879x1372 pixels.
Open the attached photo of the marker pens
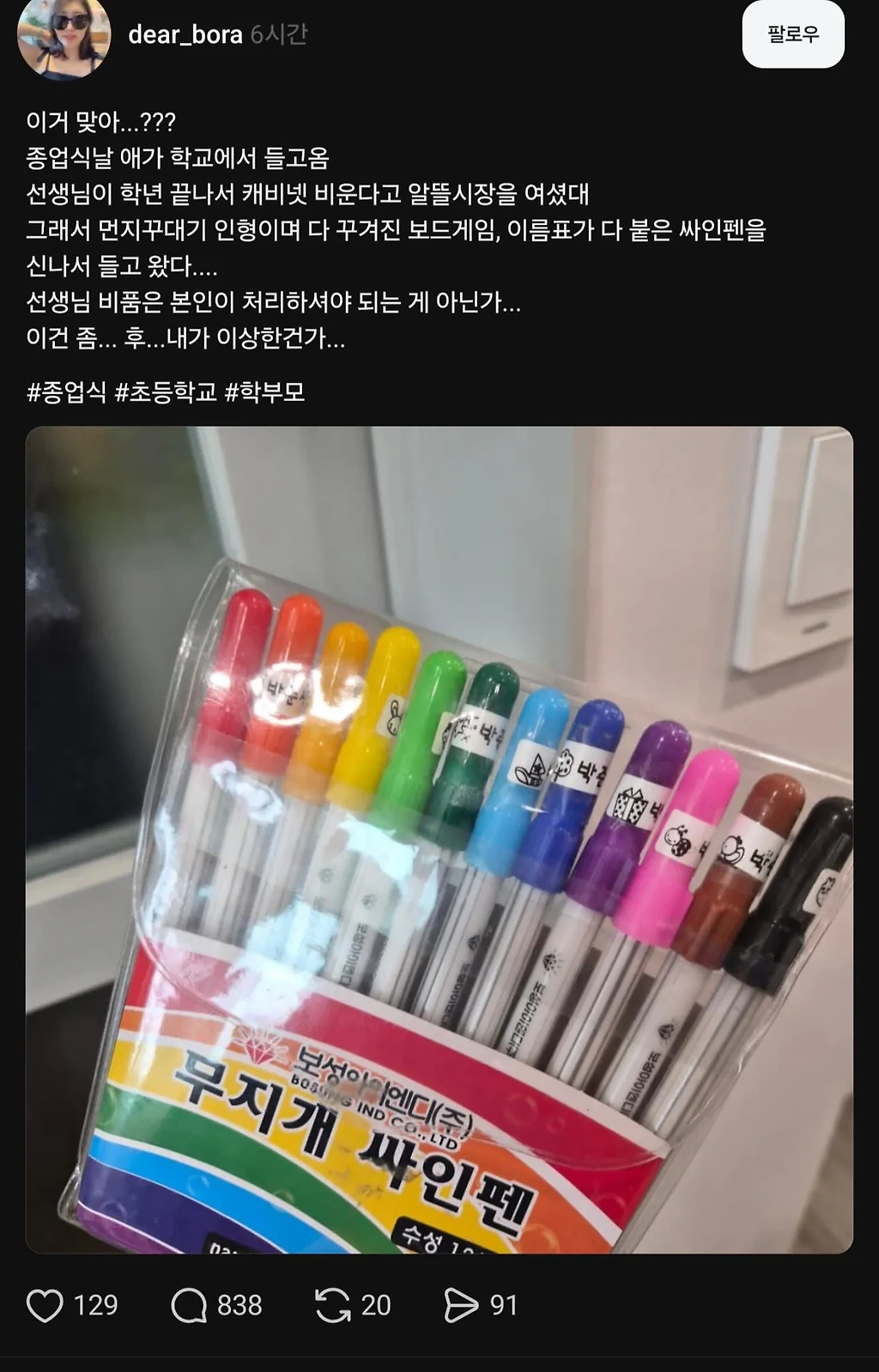coord(439,839)
